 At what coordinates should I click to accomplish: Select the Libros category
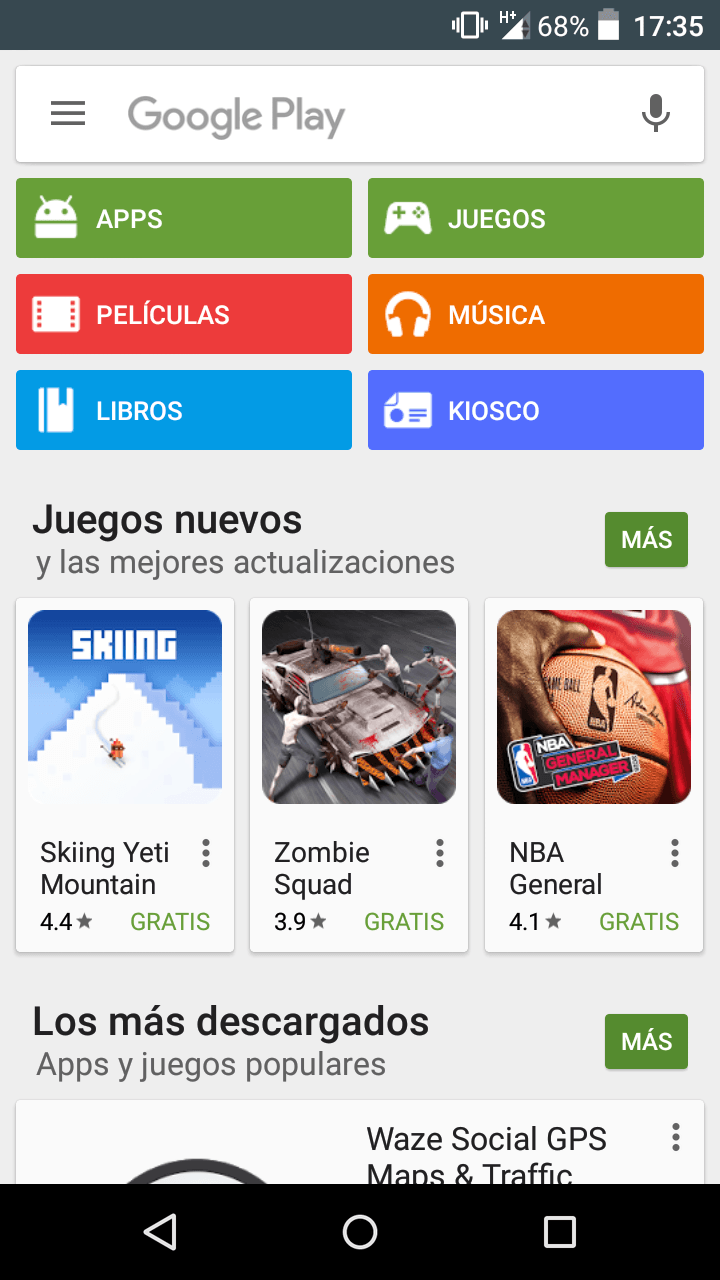click(184, 410)
